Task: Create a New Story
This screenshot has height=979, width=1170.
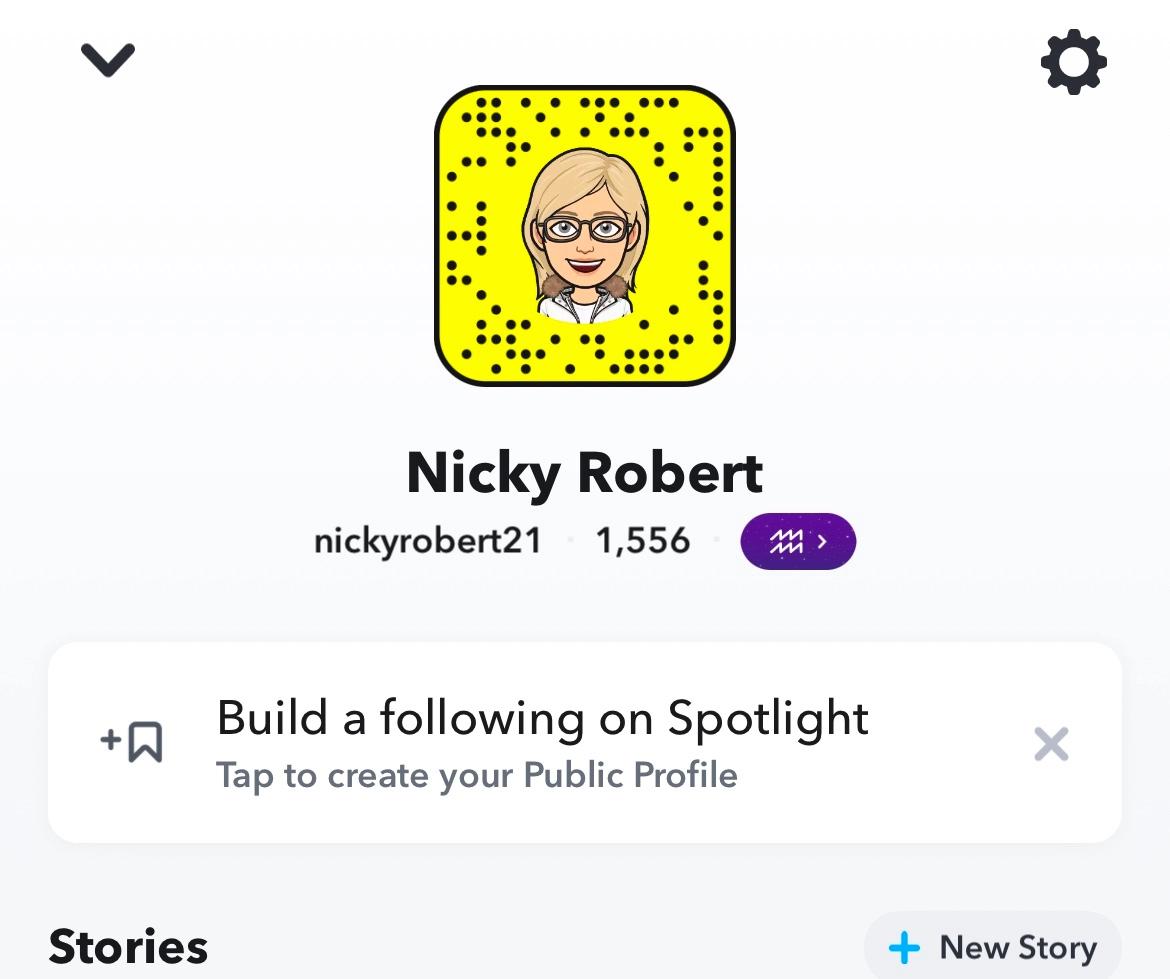Action: [995, 946]
